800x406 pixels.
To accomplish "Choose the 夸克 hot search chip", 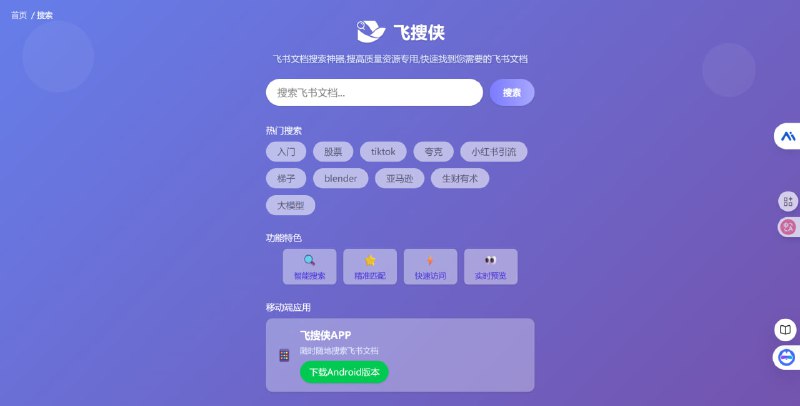I will point(433,152).
